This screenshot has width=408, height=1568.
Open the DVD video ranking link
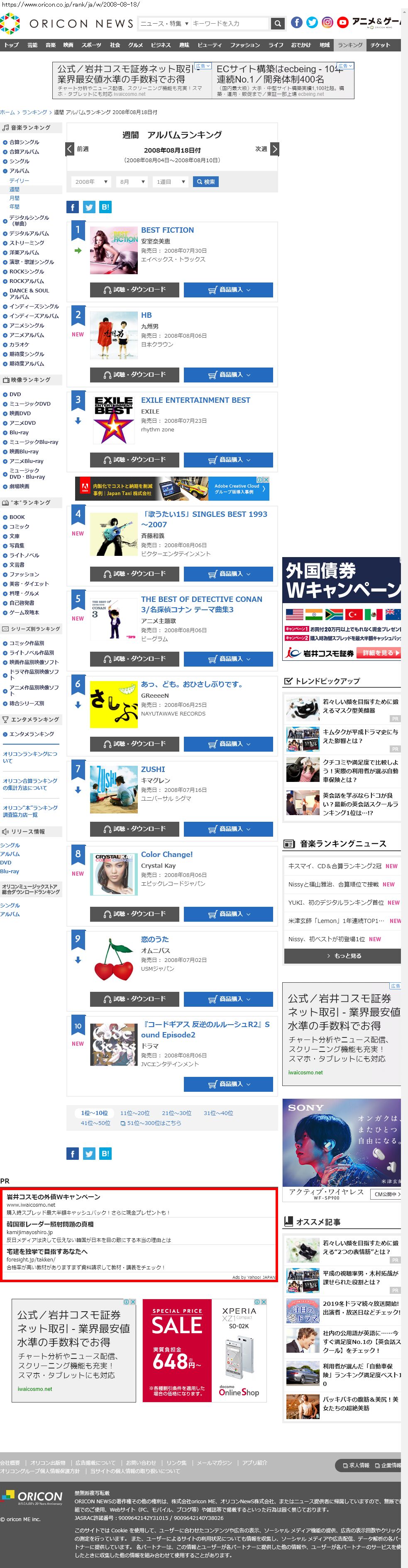pos(15,394)
